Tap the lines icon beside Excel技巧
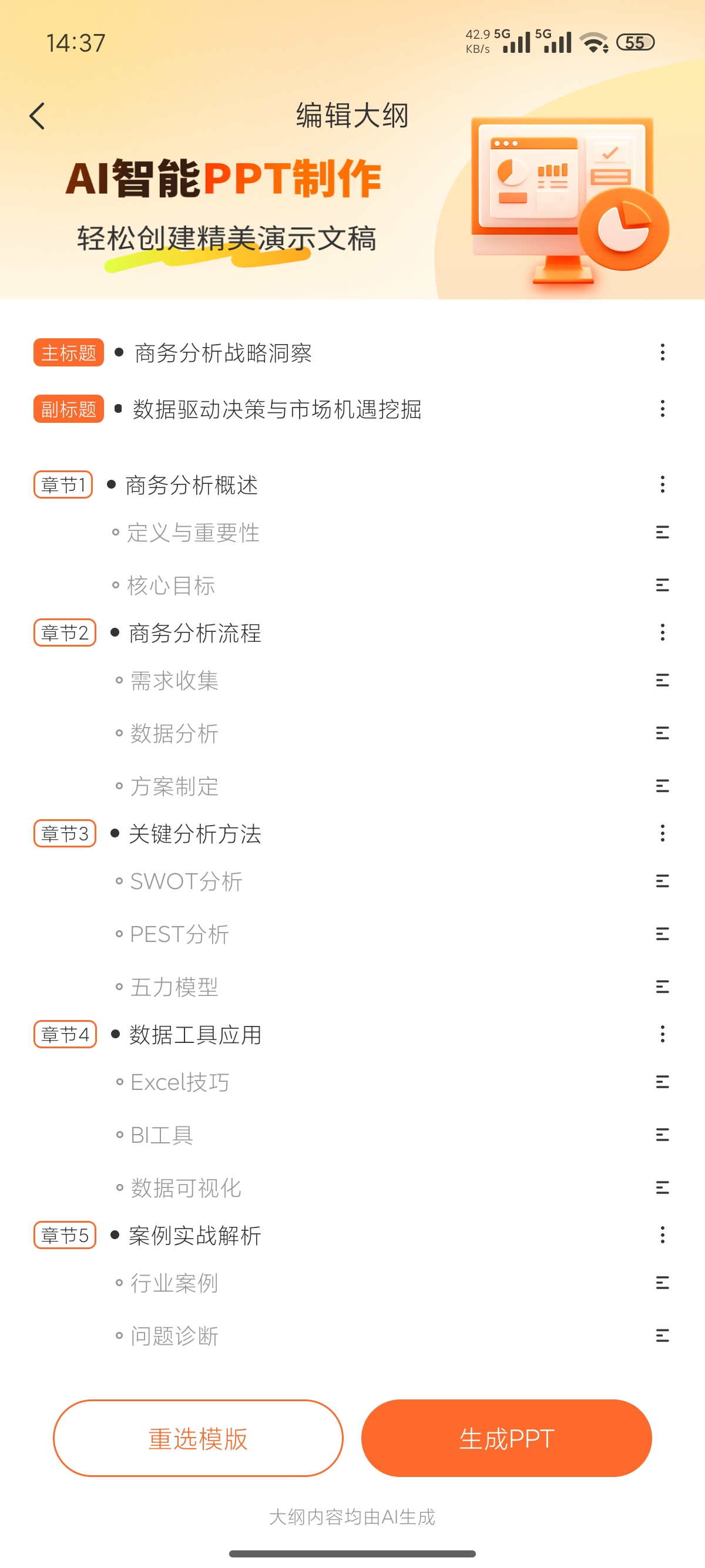Image resolution: width=705 pixels, height=1568 pixels. [x=662, y=1082]
